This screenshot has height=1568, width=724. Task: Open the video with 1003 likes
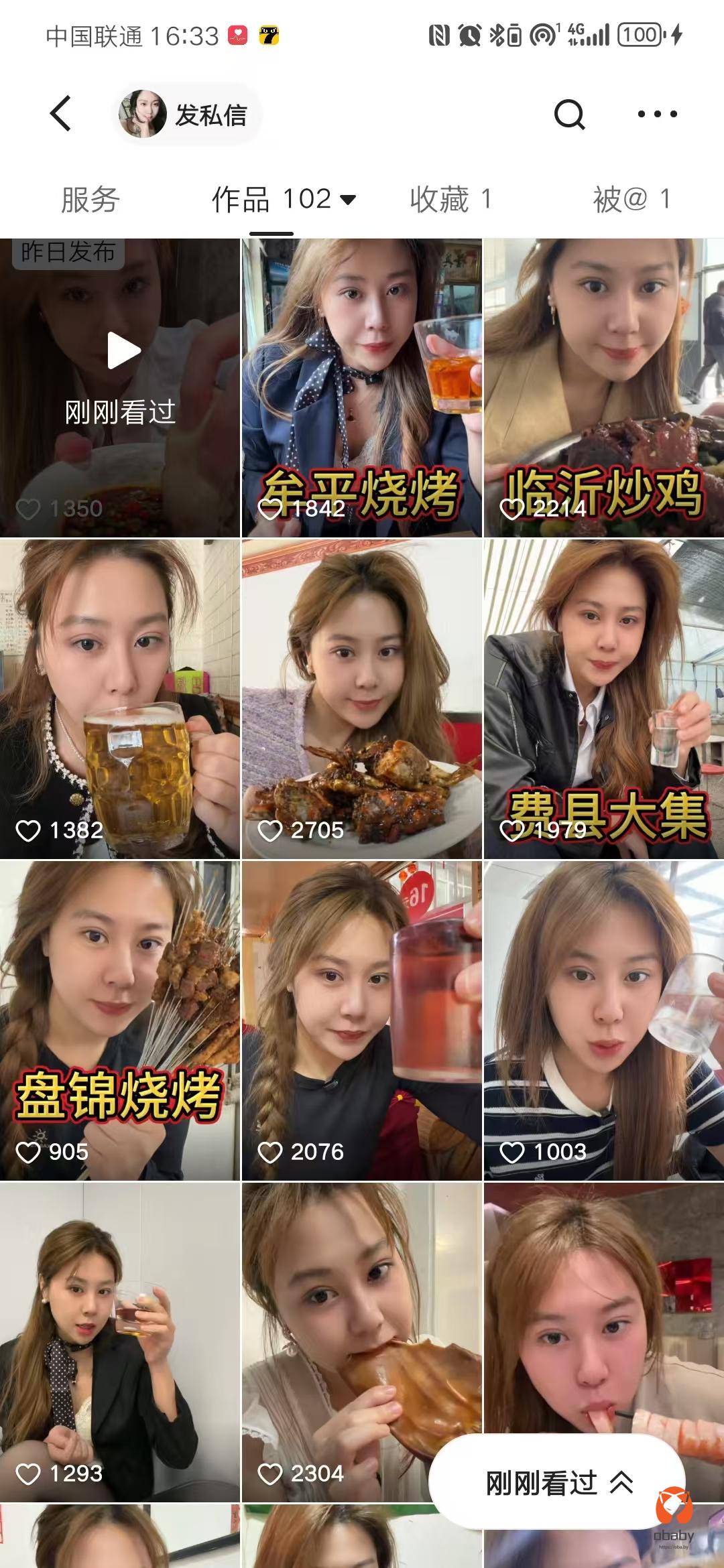point(603,1021)
